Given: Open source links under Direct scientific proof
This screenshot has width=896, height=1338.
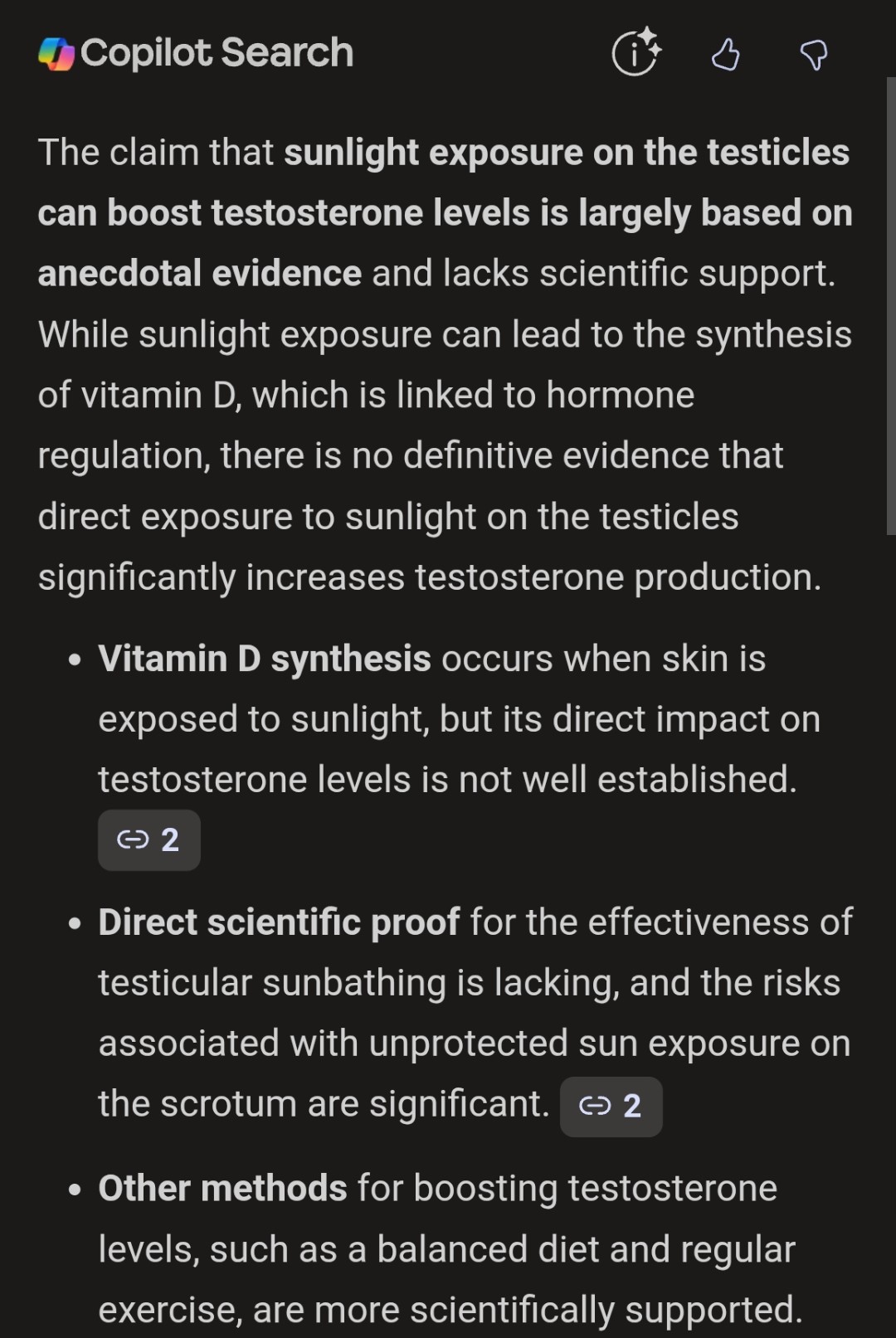Looking at the screenshot, I should tap(611, 1107).
